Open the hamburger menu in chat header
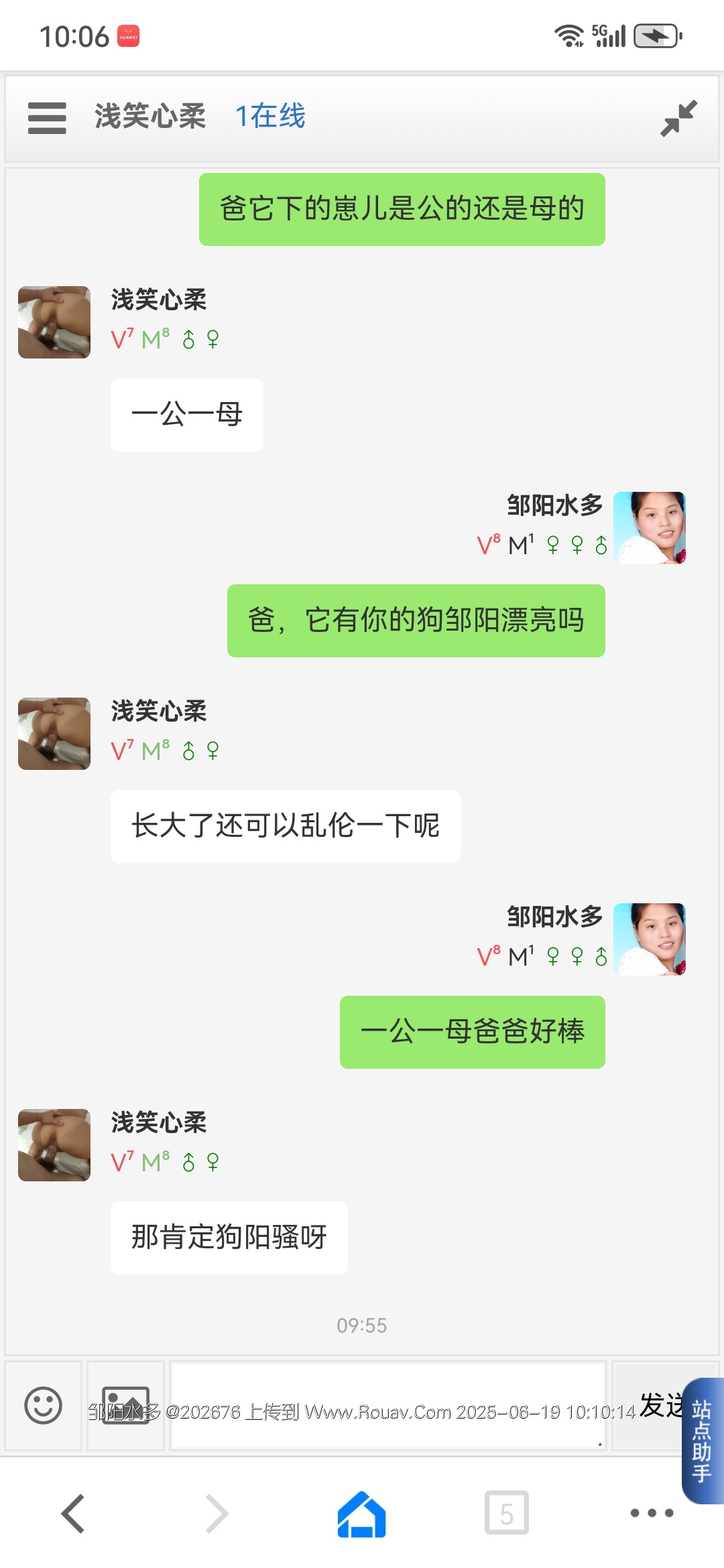 click(47, 118)
